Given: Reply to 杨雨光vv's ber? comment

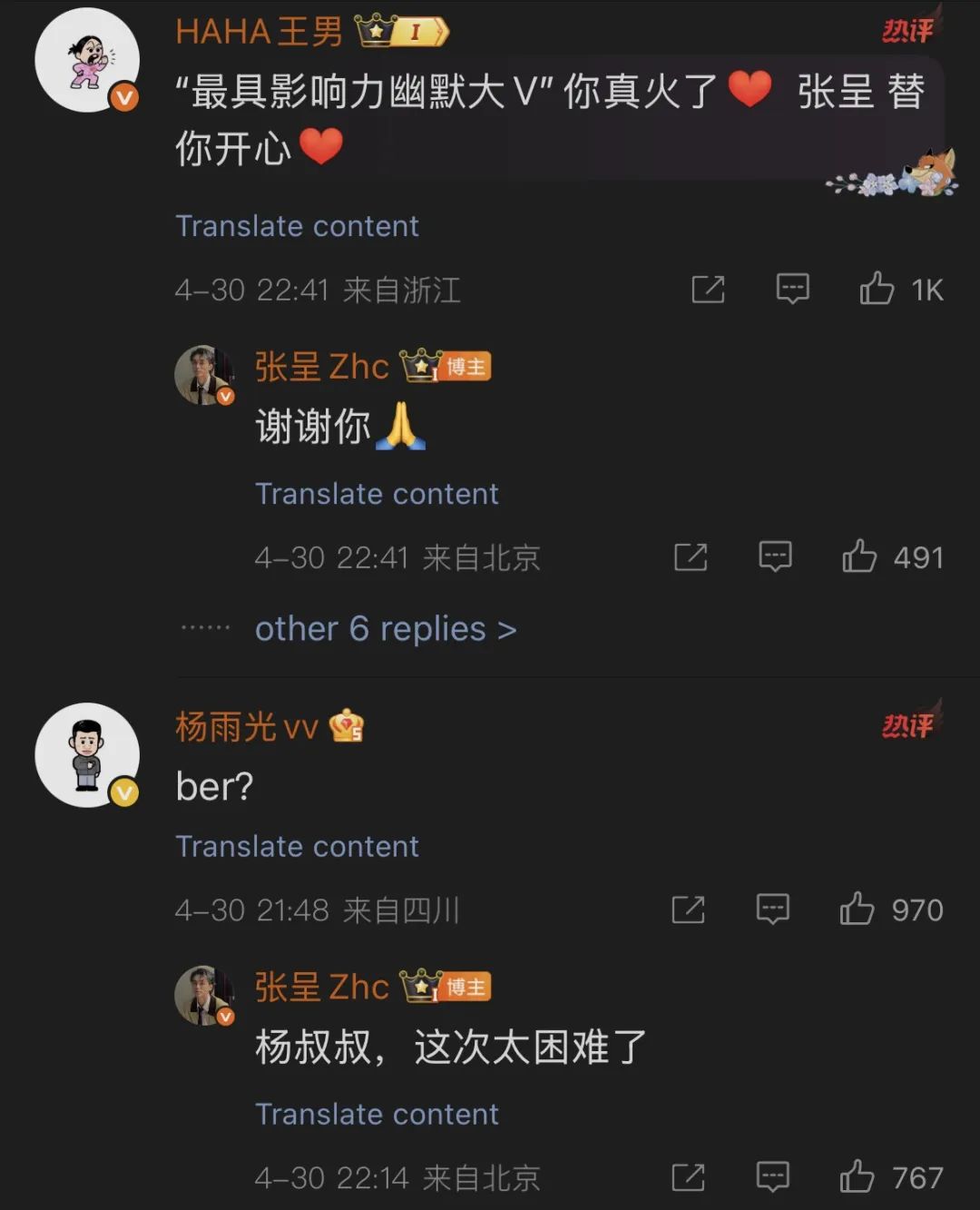Looking at the screenshot, I should pyautogui.click(x=772, y=909).
